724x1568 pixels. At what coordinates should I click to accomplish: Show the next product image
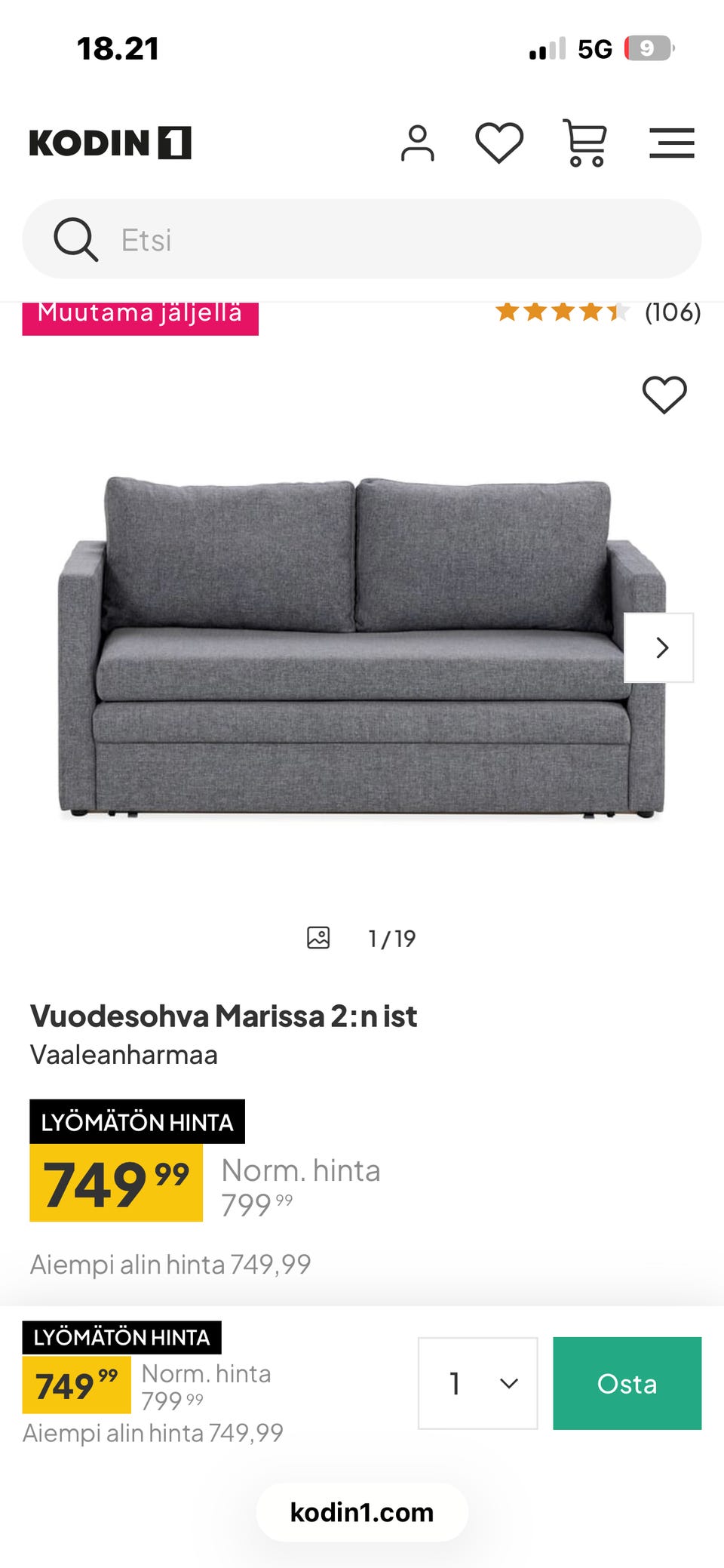coord(659,647)
